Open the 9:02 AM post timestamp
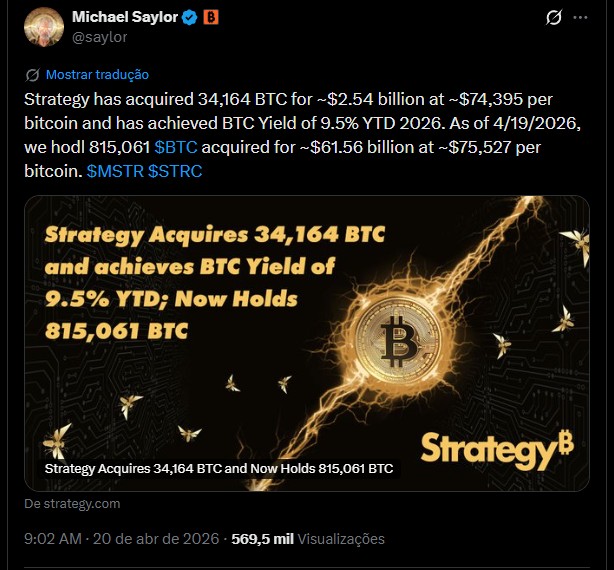The height and width of the screenshot is (570, 614). (52, 538)
